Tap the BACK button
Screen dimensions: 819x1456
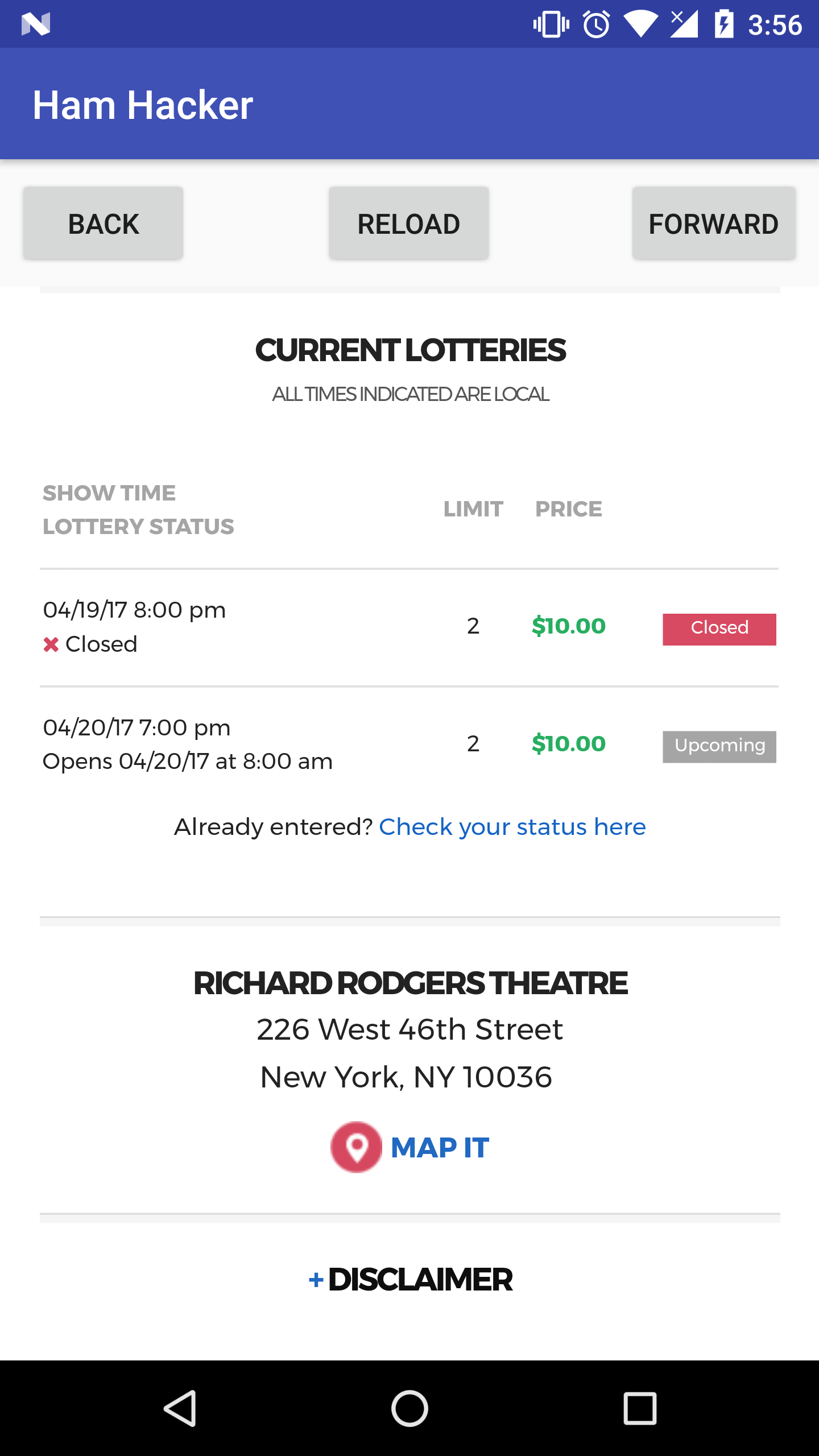[x=103, y=224]
